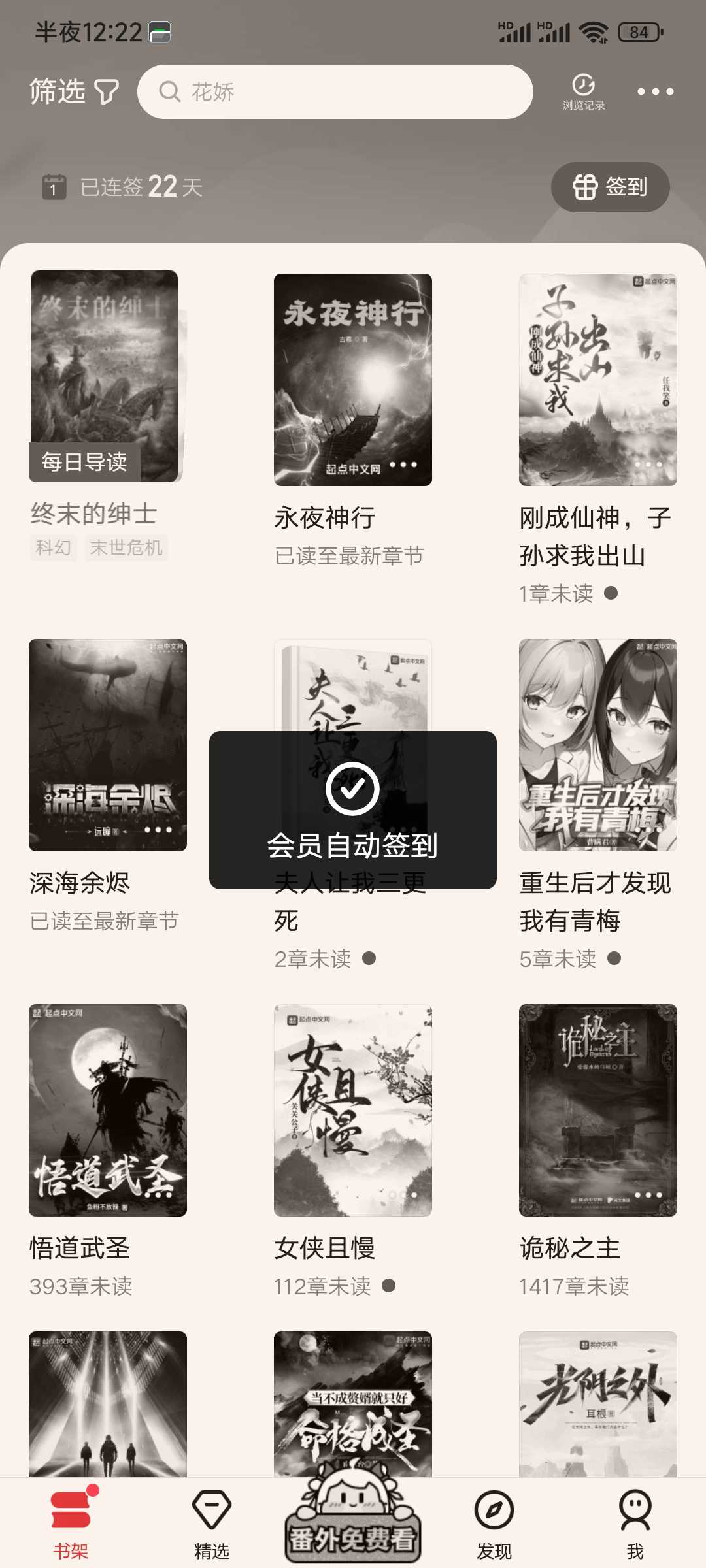Open 浏览记录 browsing history

coord(583,91)
